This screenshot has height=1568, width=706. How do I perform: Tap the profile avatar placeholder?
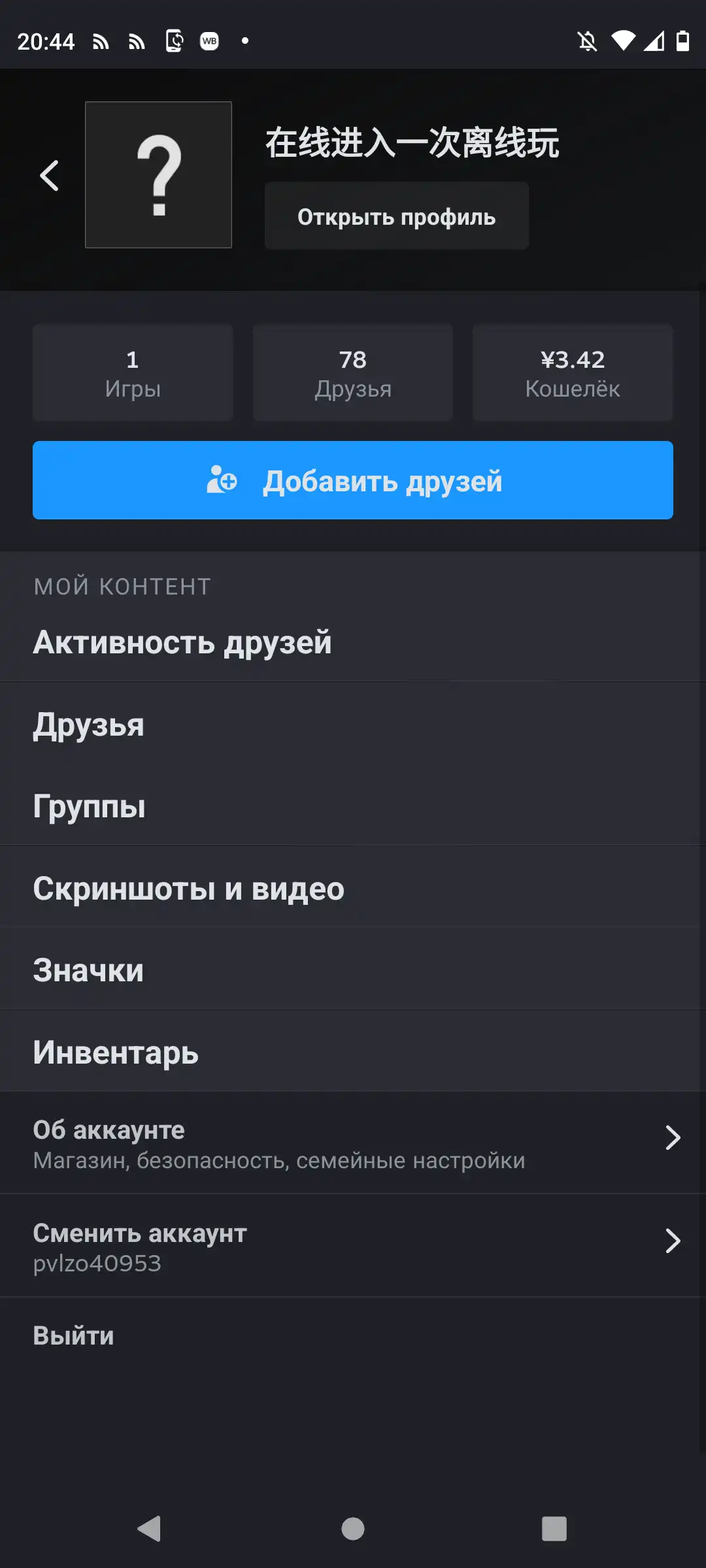tap(158, 174)
